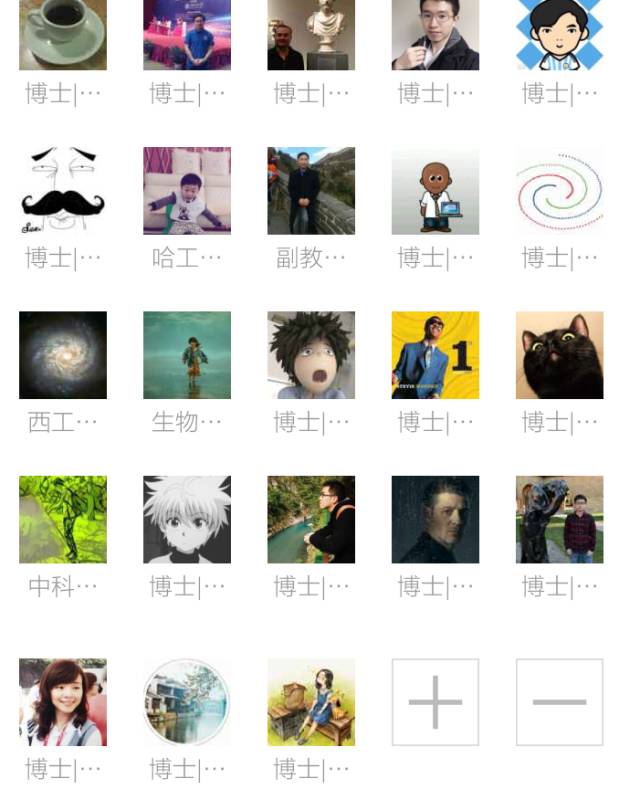Tap the minus button to remove members
This screenshot has width=640, height=789.
click(x=559, y=701)
